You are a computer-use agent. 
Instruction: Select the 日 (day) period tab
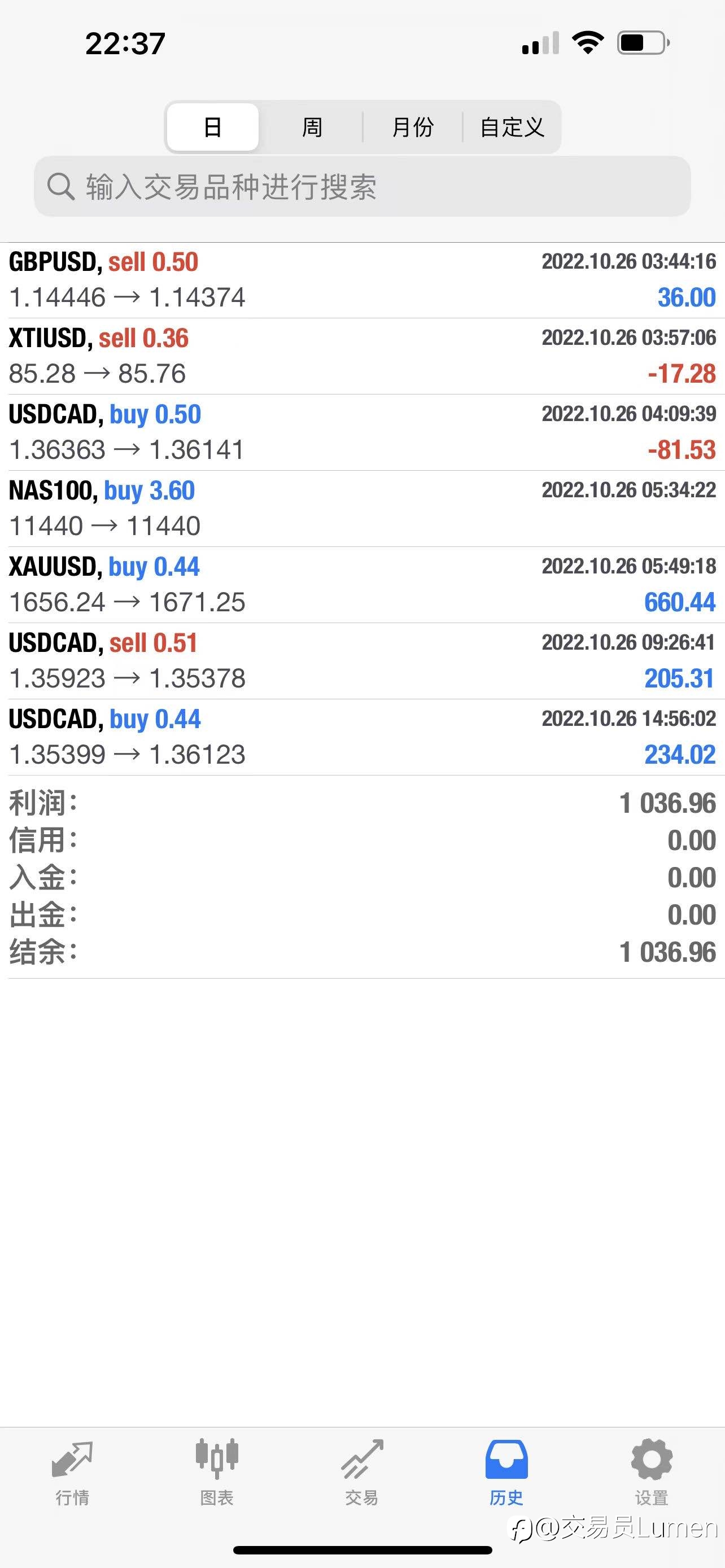pyautogui.click(x=212, y=127)
